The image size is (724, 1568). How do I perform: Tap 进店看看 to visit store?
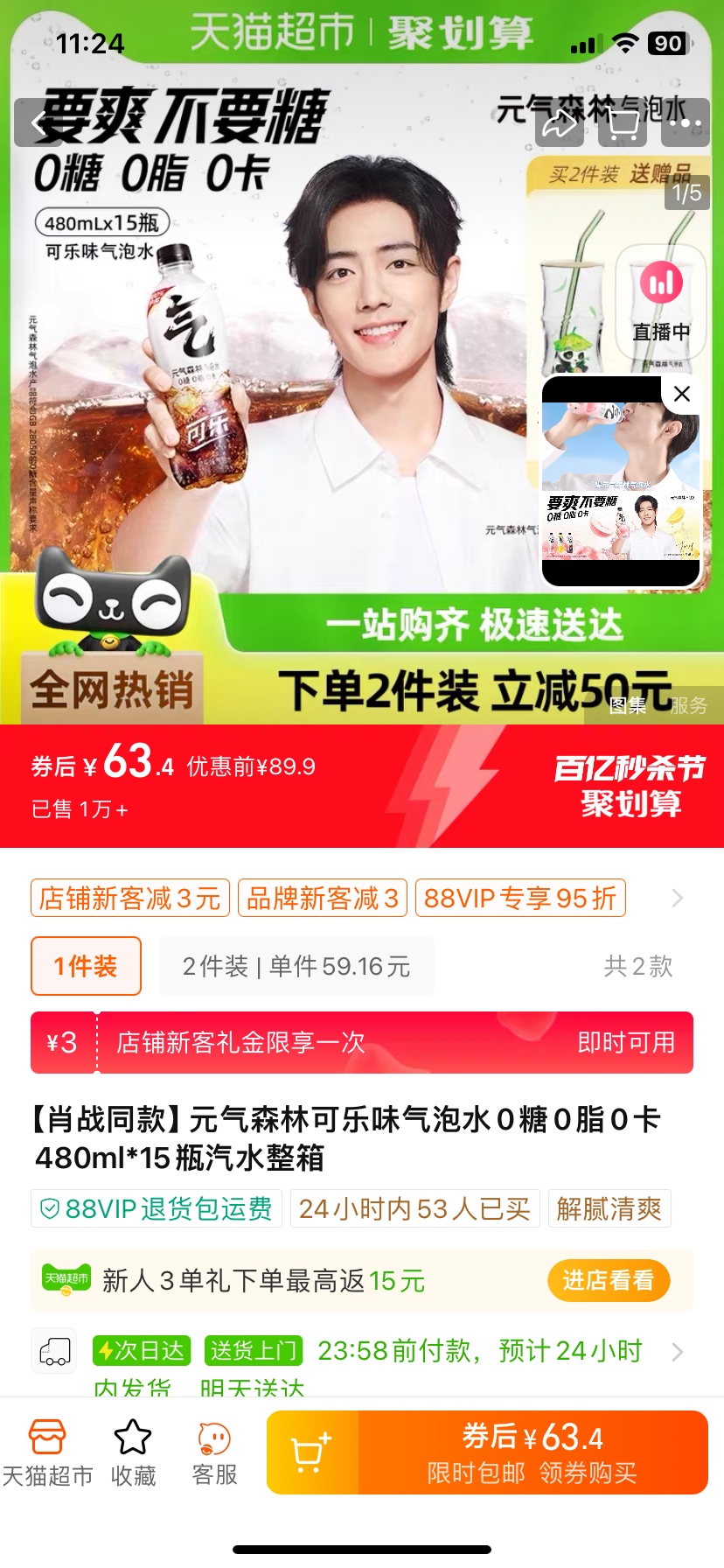[x=608, y=1281]
